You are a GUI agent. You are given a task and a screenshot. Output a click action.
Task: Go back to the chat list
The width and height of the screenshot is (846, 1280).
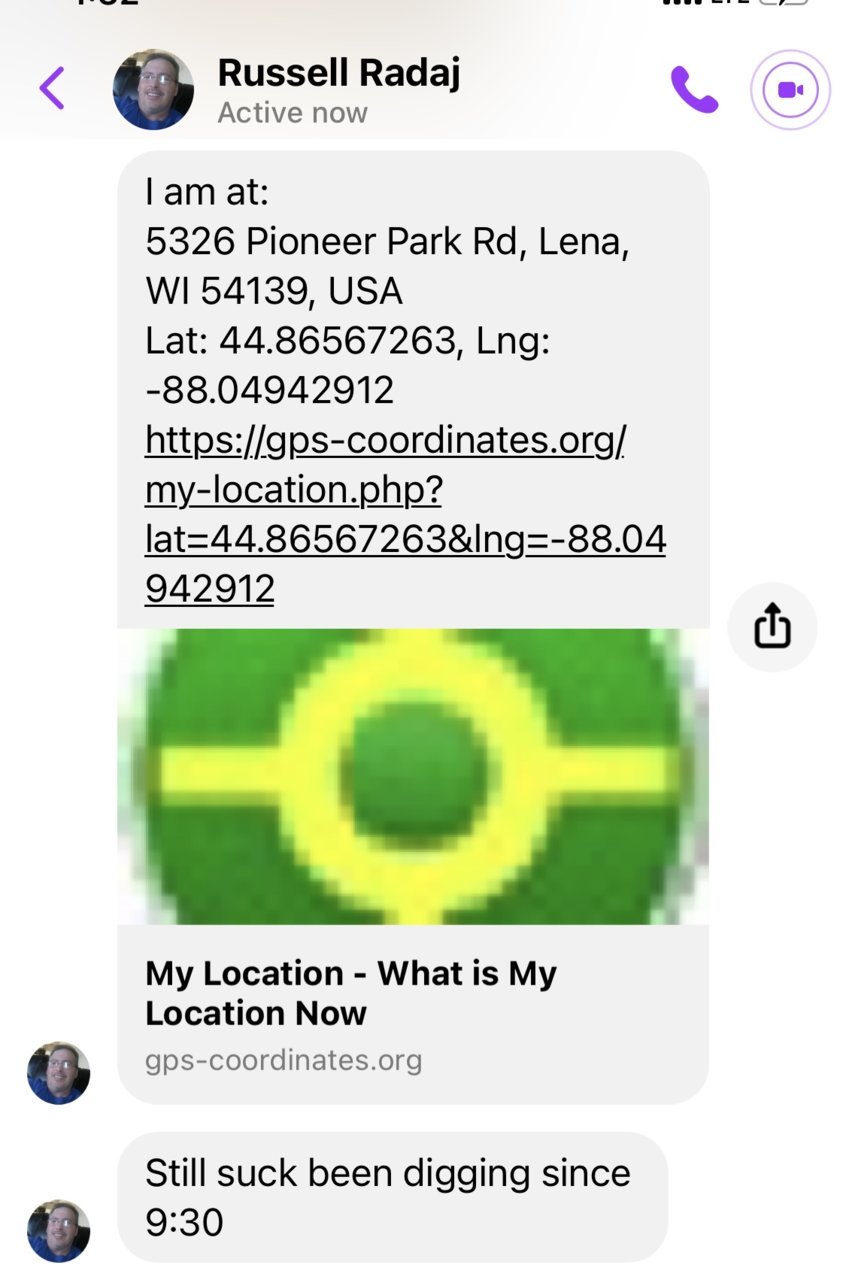52,89
